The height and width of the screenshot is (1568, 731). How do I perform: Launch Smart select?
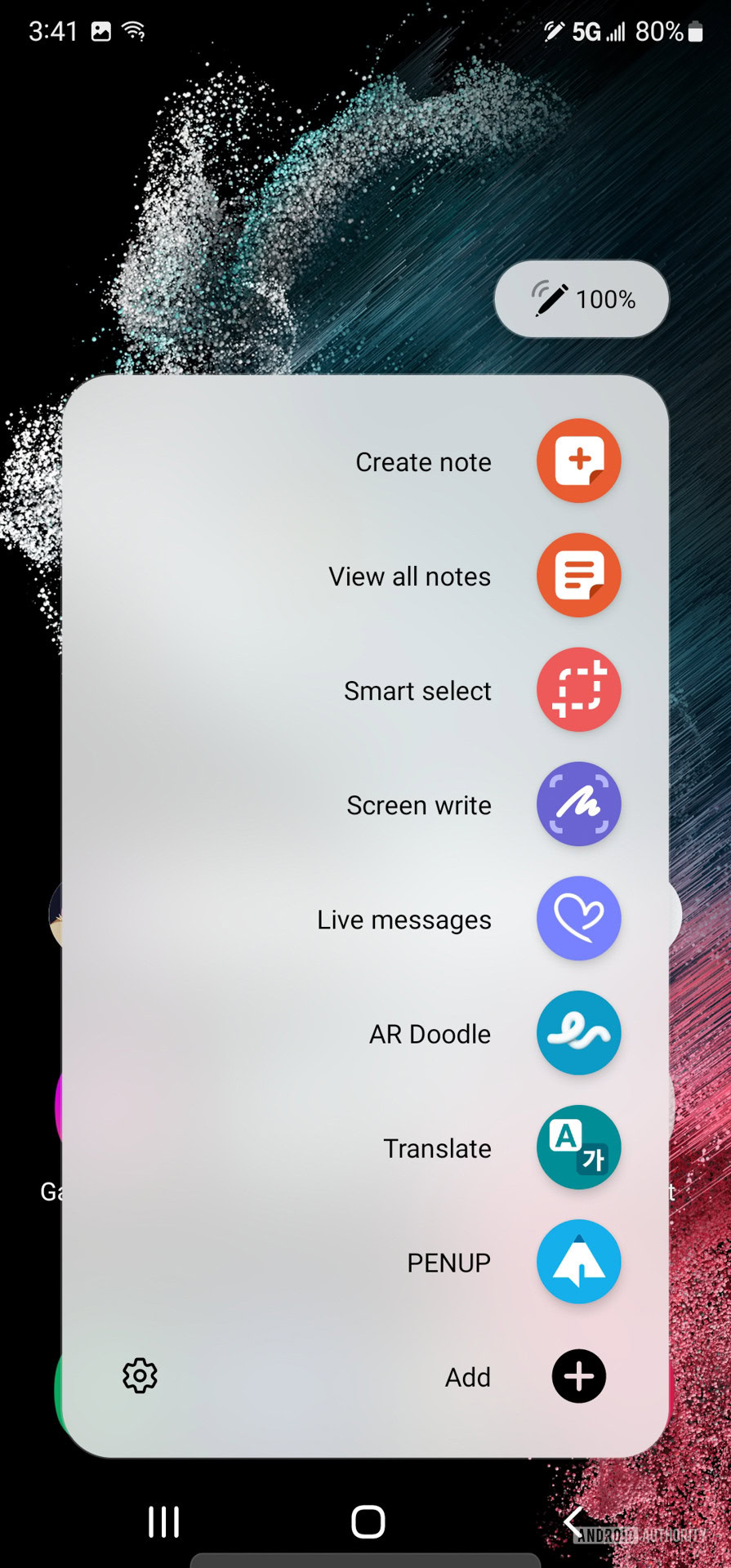(x=578, y=689)
